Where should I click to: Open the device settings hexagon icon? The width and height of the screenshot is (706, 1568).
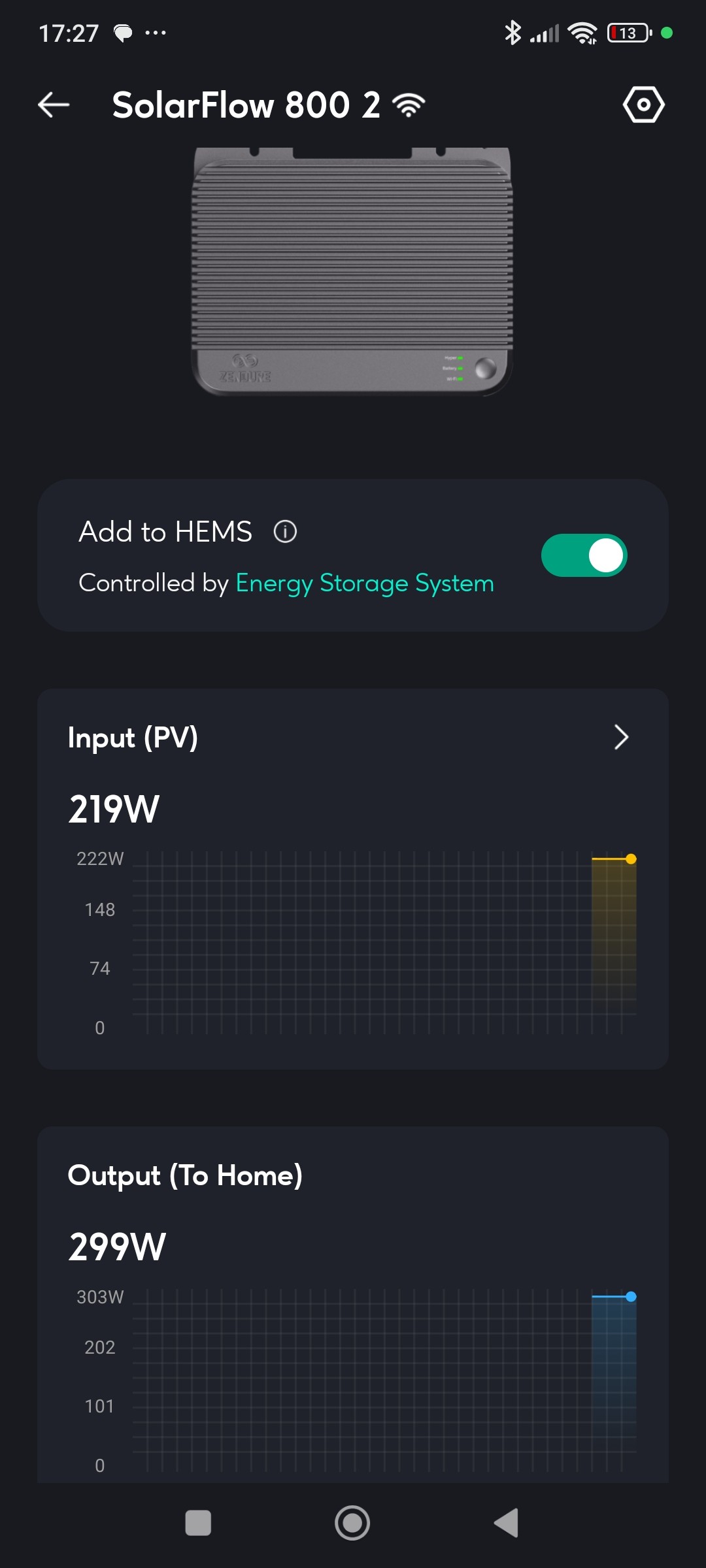[643, 105]
